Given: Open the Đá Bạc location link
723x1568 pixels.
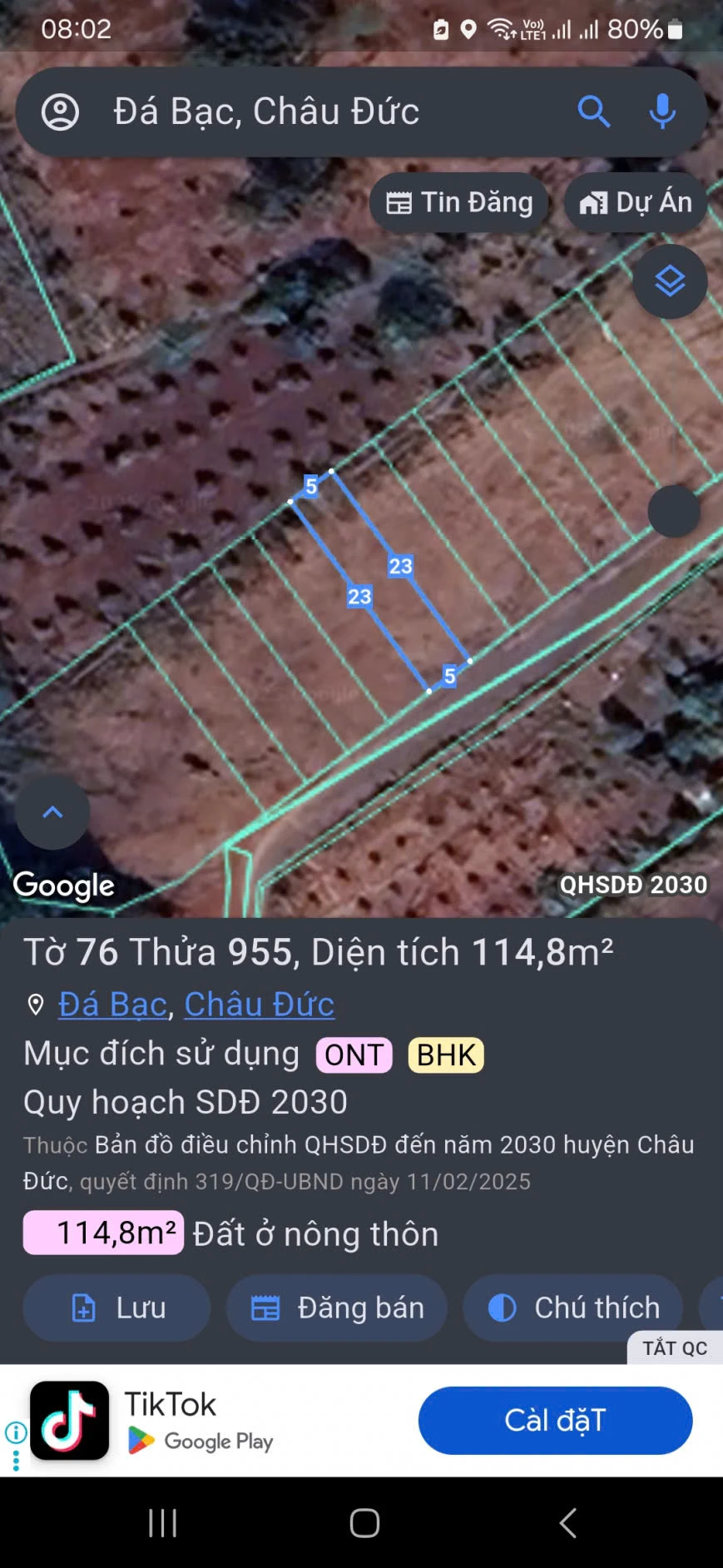Looking at the screenshot, I should (x=113, y=1005).
